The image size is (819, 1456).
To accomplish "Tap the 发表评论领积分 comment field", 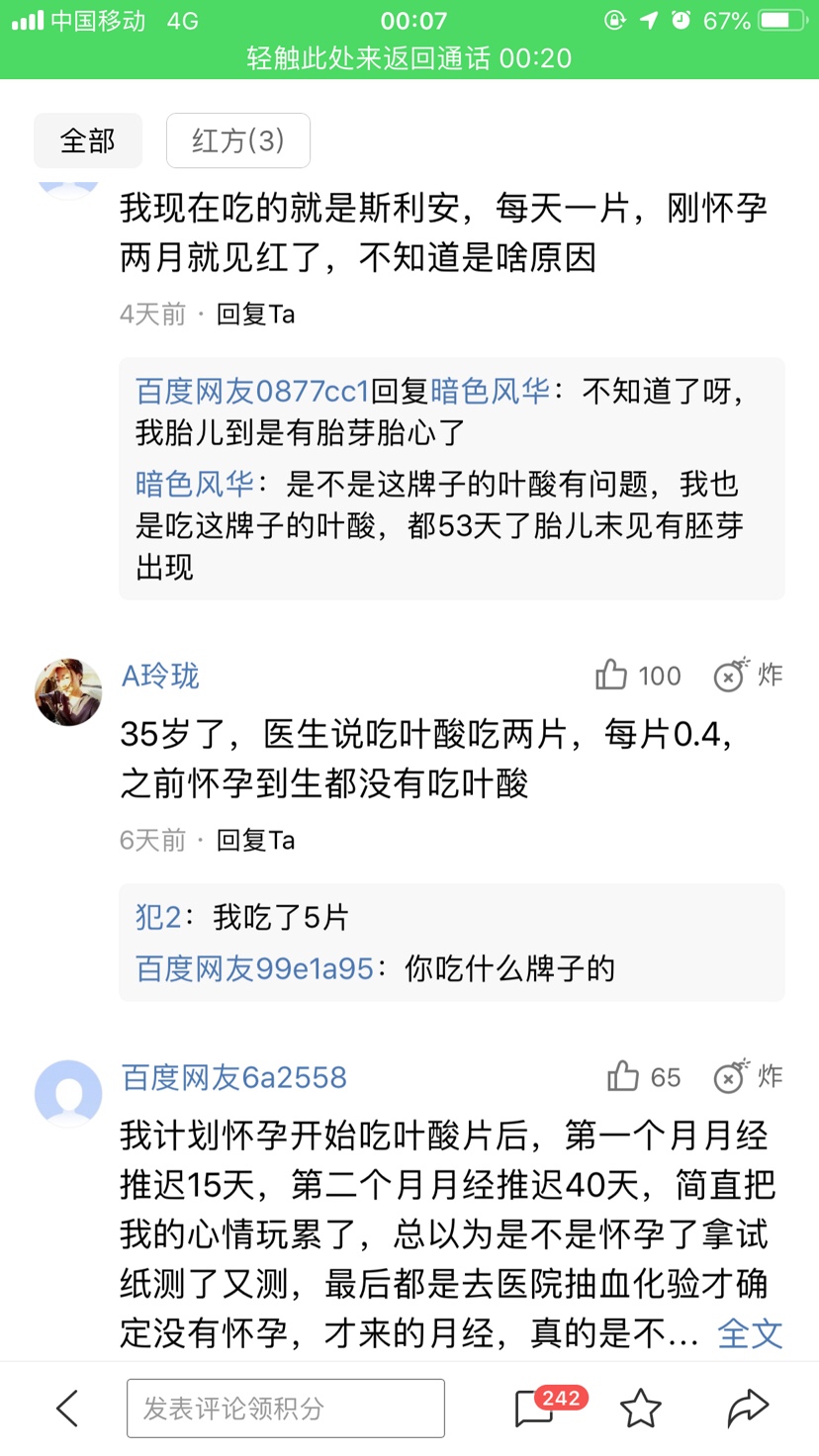I will (285, 1408).
